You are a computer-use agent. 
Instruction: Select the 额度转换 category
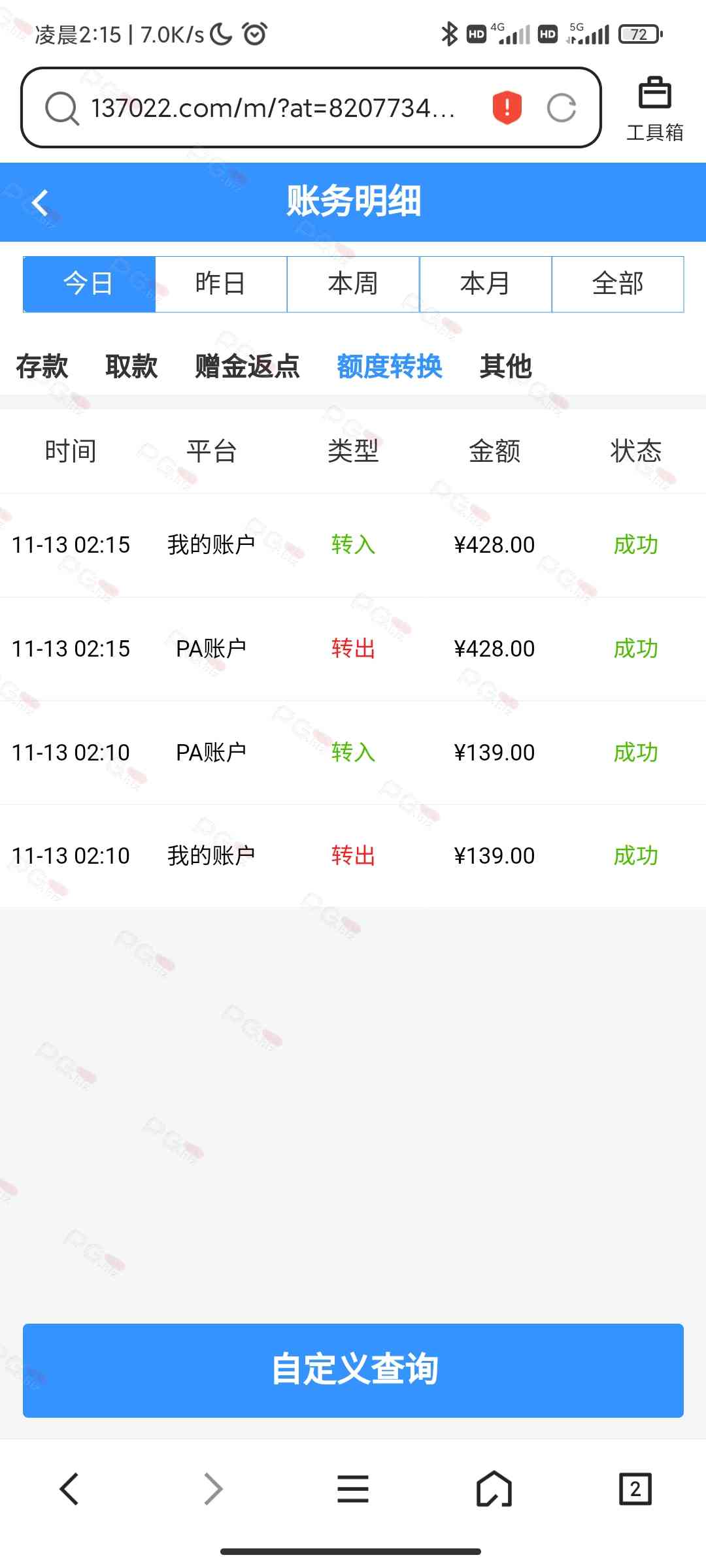(x=390, y=366)
